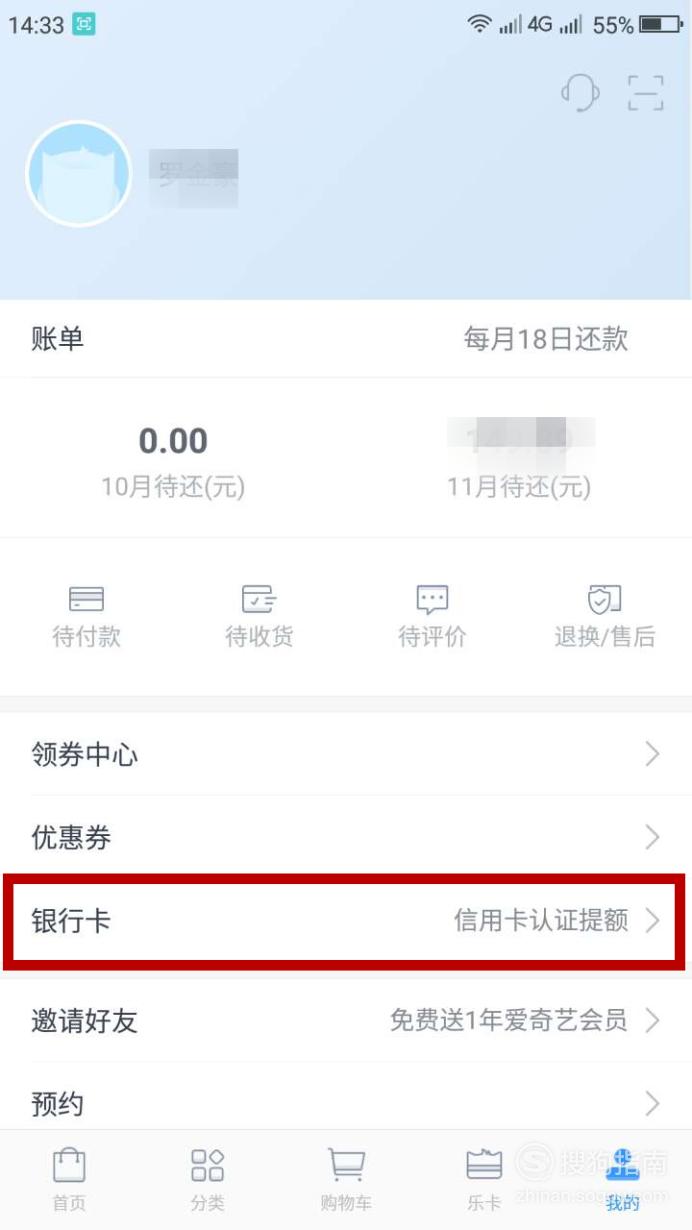Open customer service headset icon
The height and width of the screenshot is (1230, 692).
click(580, 93)
